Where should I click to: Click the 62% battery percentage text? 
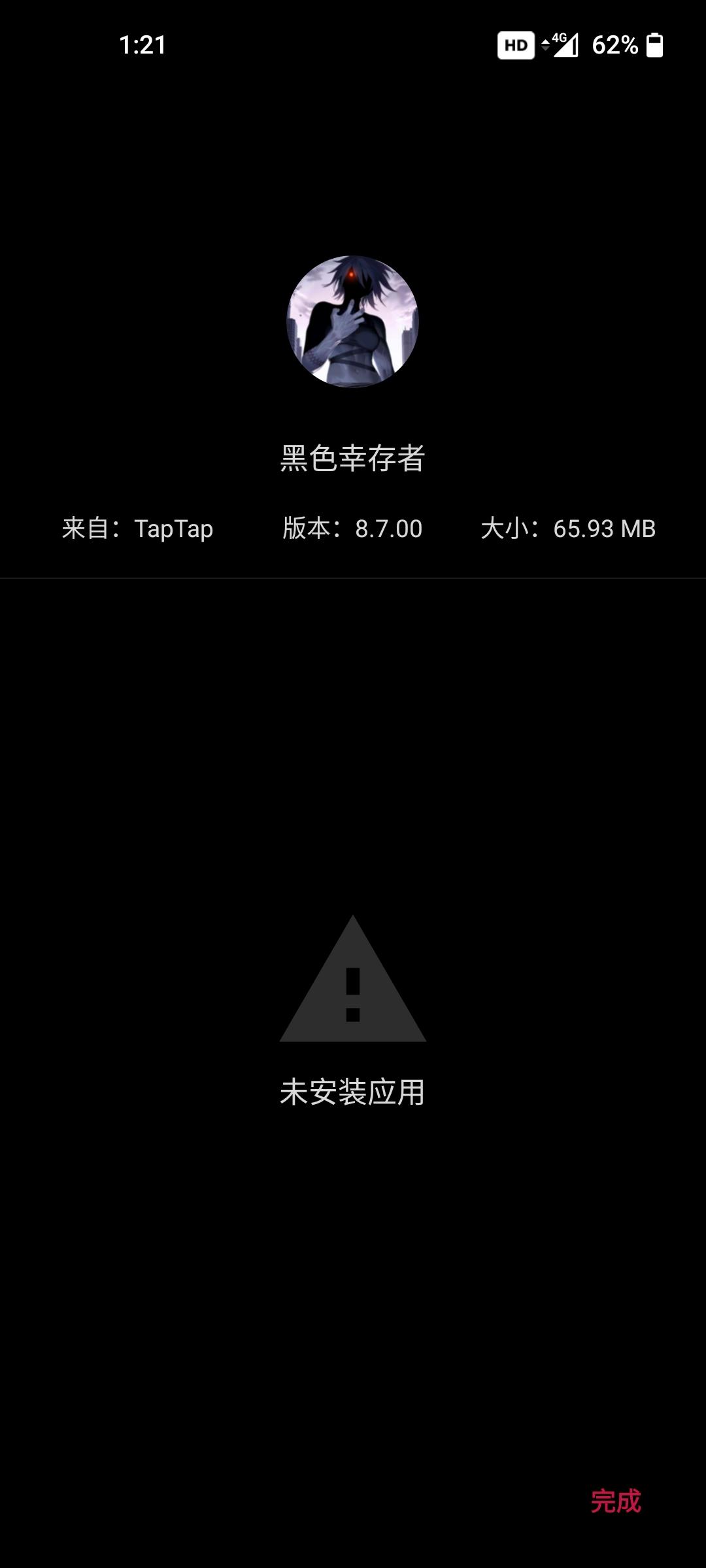(x=614, y=46)
